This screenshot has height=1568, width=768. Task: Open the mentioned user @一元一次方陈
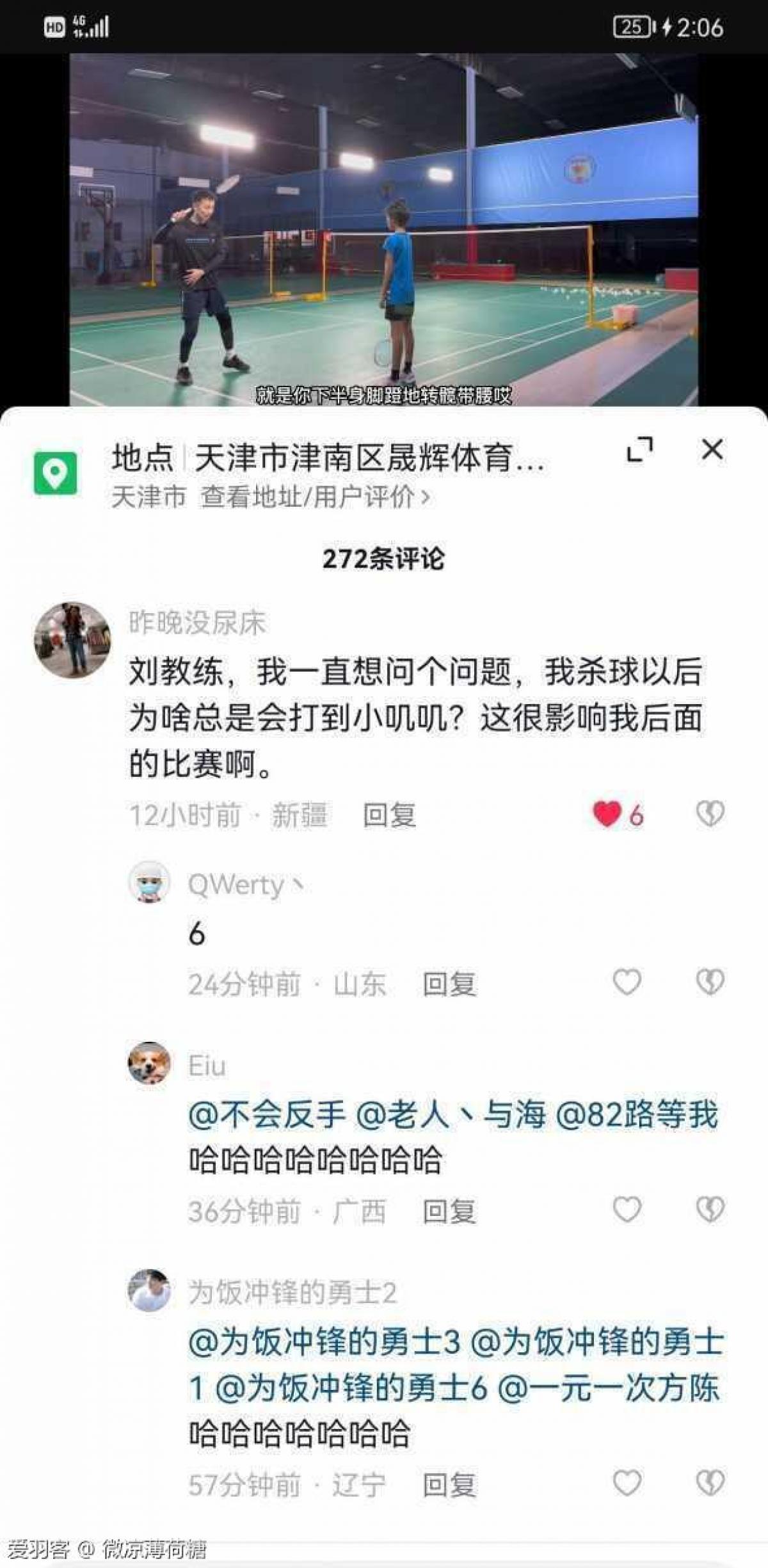point(609,1388)
